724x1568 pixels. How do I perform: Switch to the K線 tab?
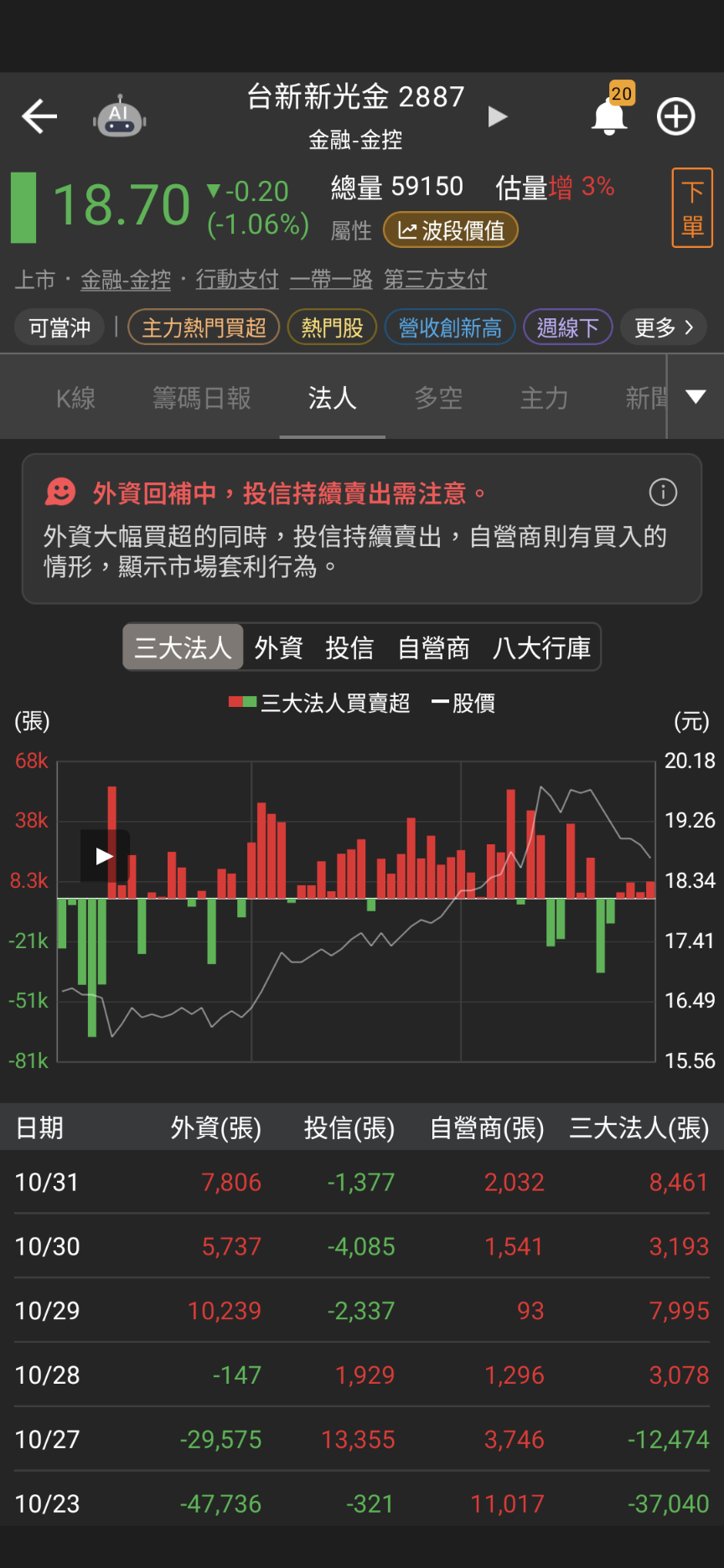pos(75,398)
